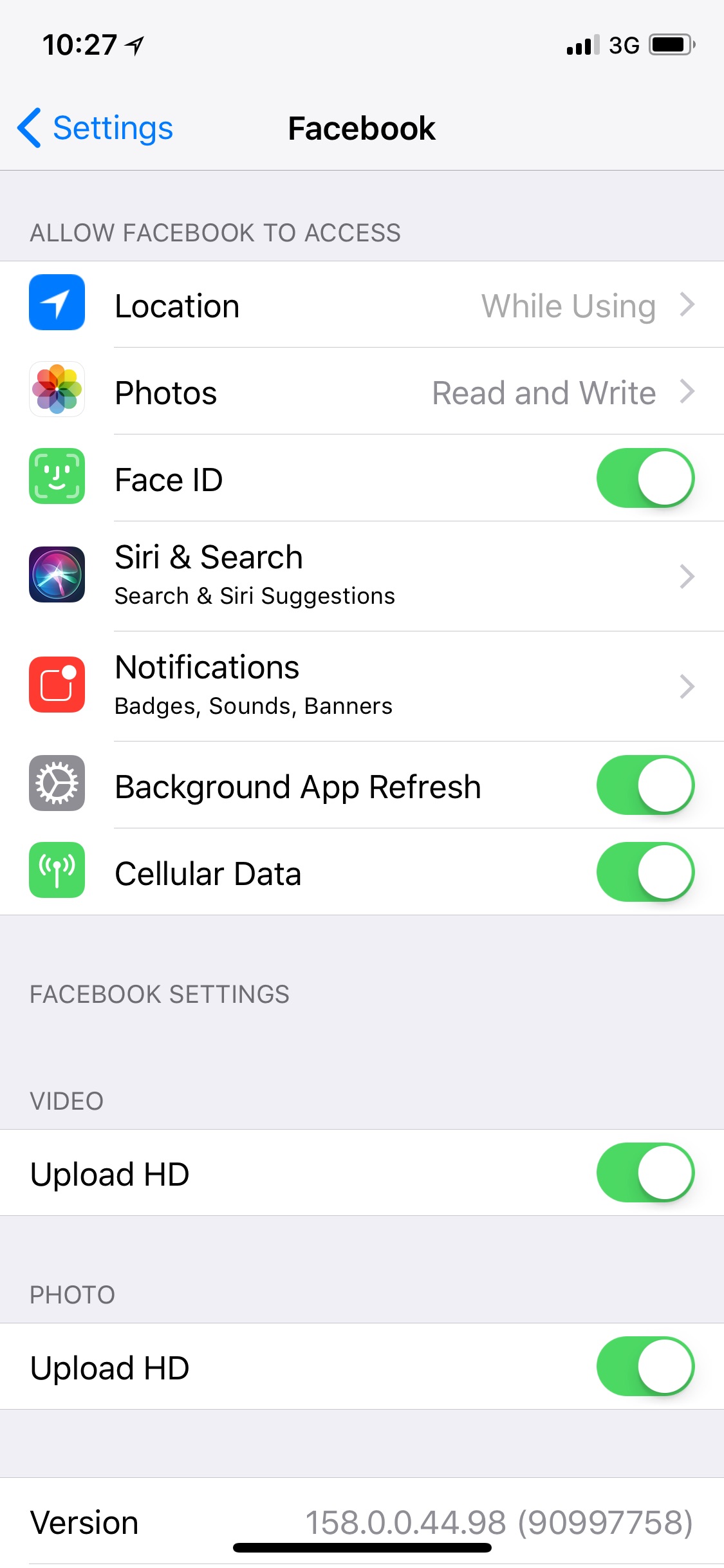Screen dimensions: 724x1568
Task: Tap the Background App Refresh gear icon
Action: coord(57,785)
